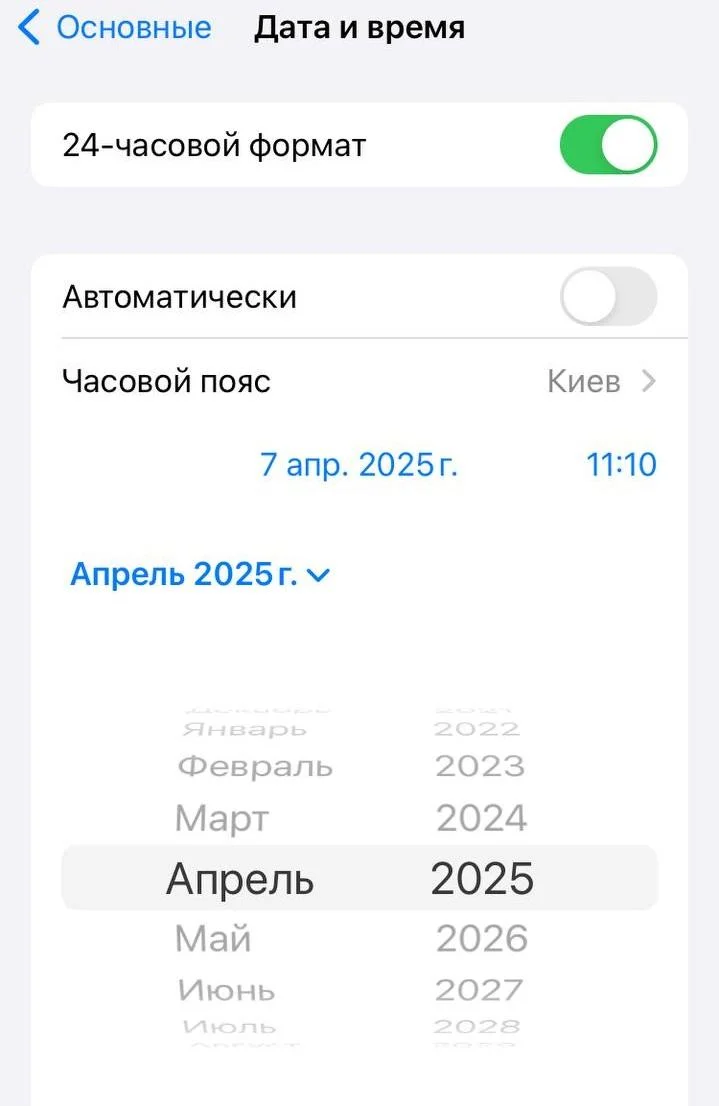This screenshot has width=719, height=1106.
Task: Select Март in the month wheel
Action: [222, 819]
